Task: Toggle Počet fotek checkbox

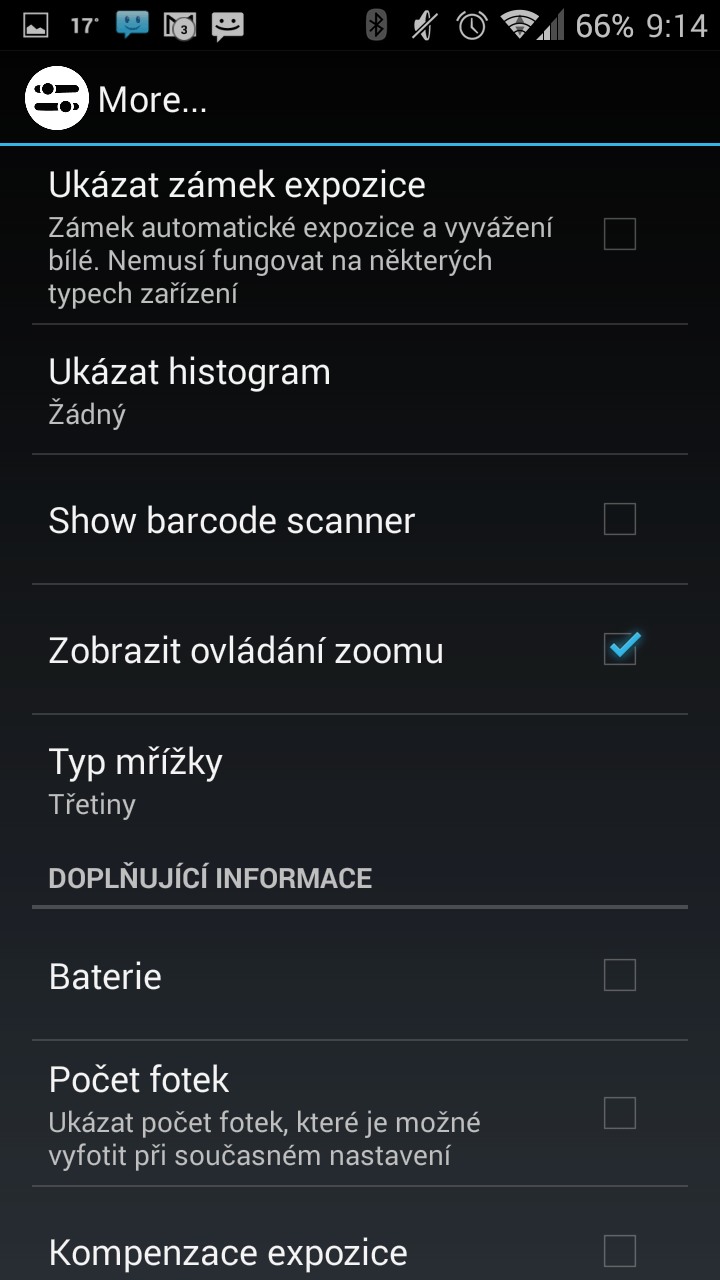Action: pyautogui.click(x=620, y=1113)
